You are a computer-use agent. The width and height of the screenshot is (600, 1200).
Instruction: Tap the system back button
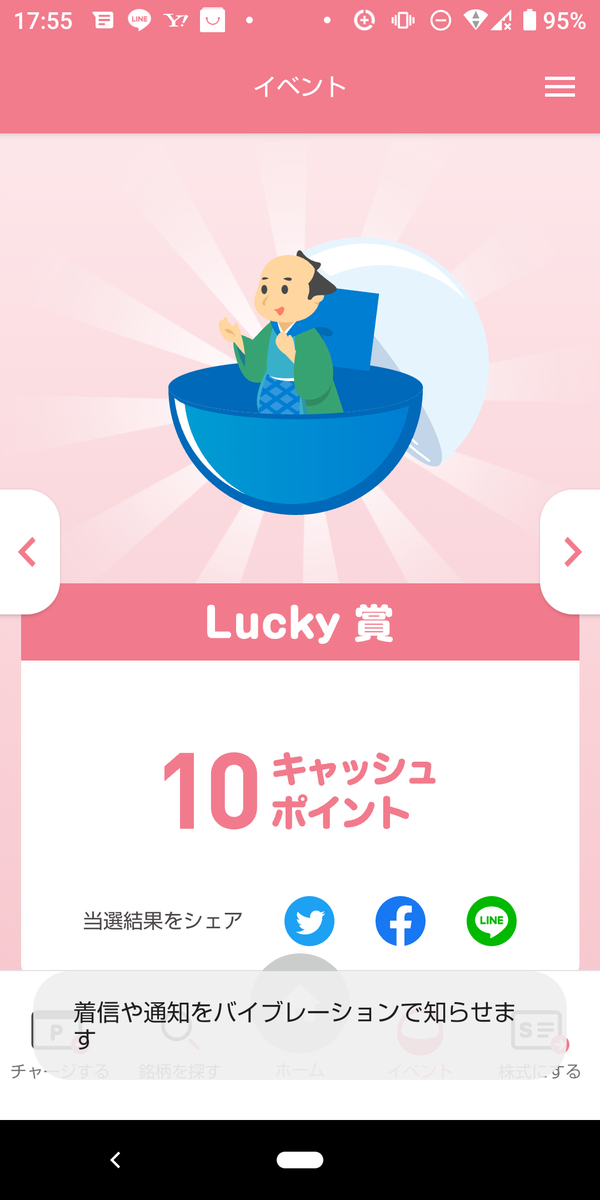click(x=115, y=1160)
